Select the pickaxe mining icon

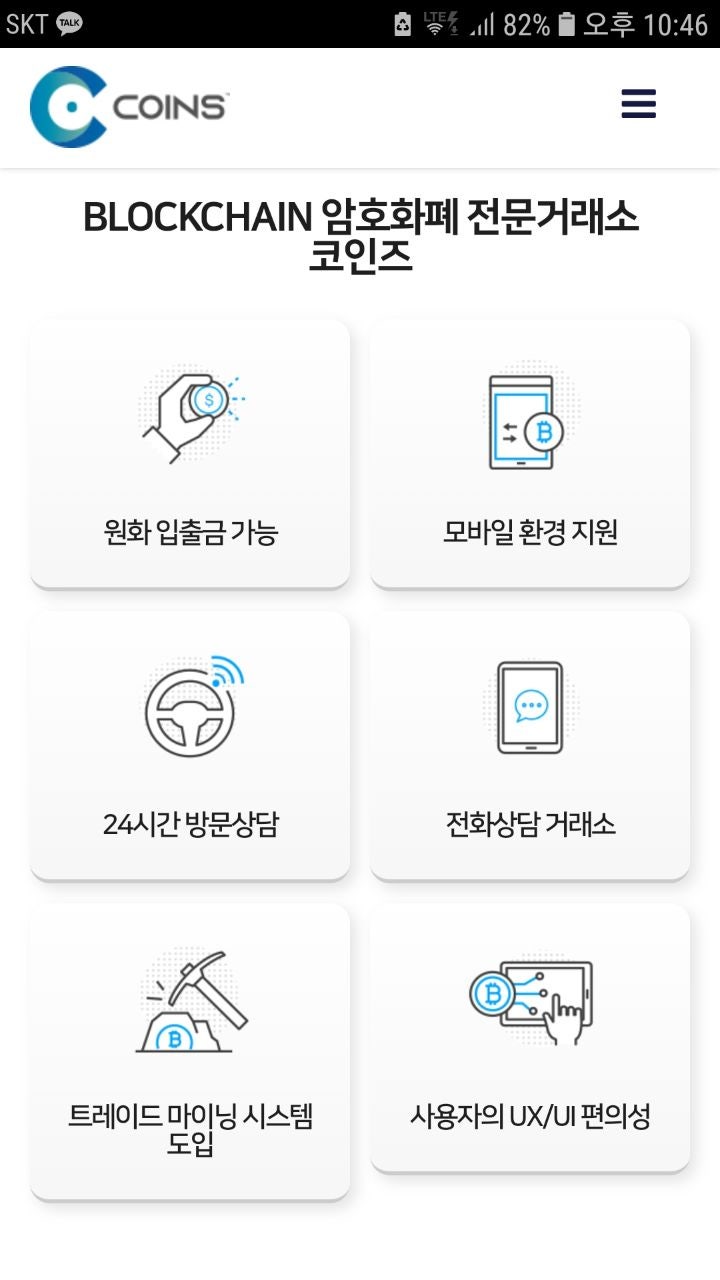pyautogui.click(x=190, y=1000)
